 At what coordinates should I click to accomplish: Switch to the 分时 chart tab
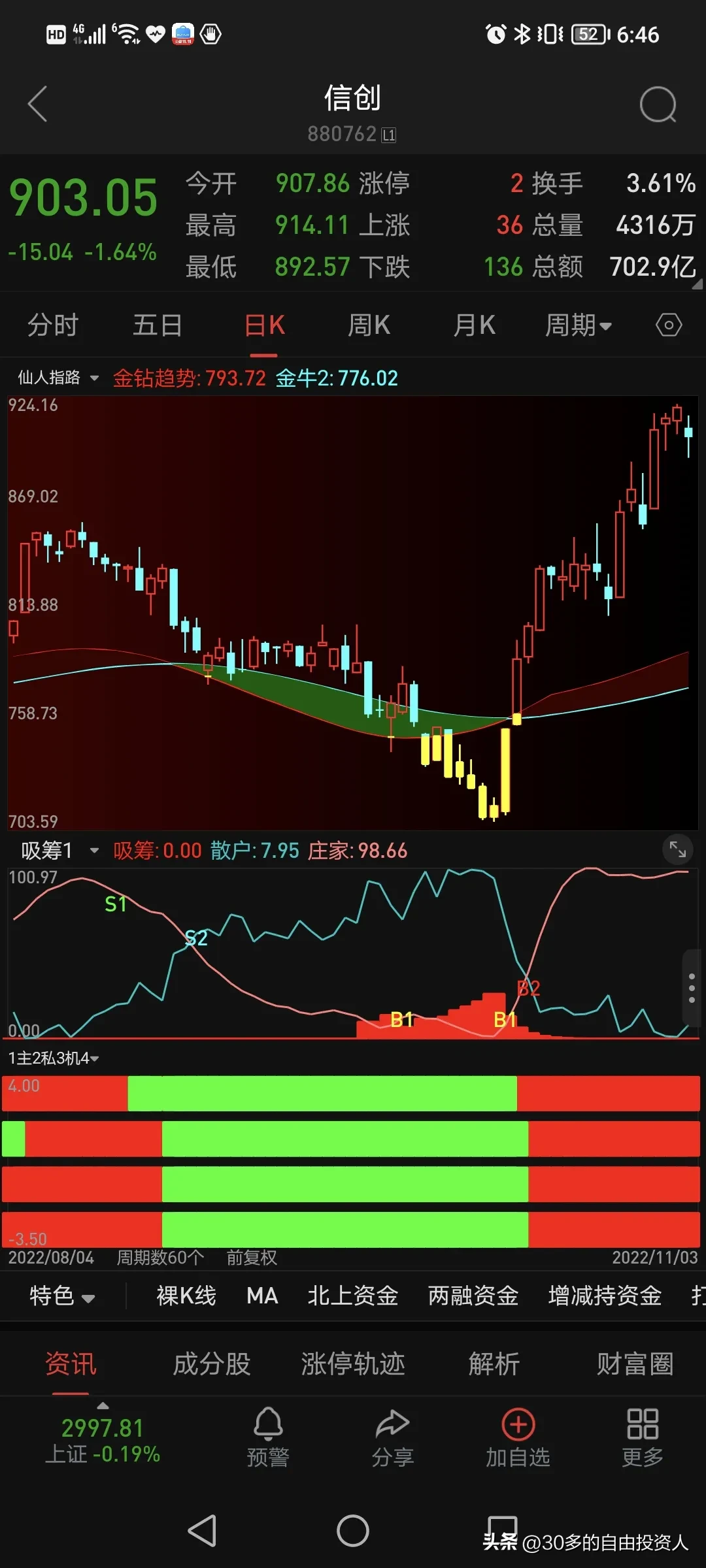[53, 325]
